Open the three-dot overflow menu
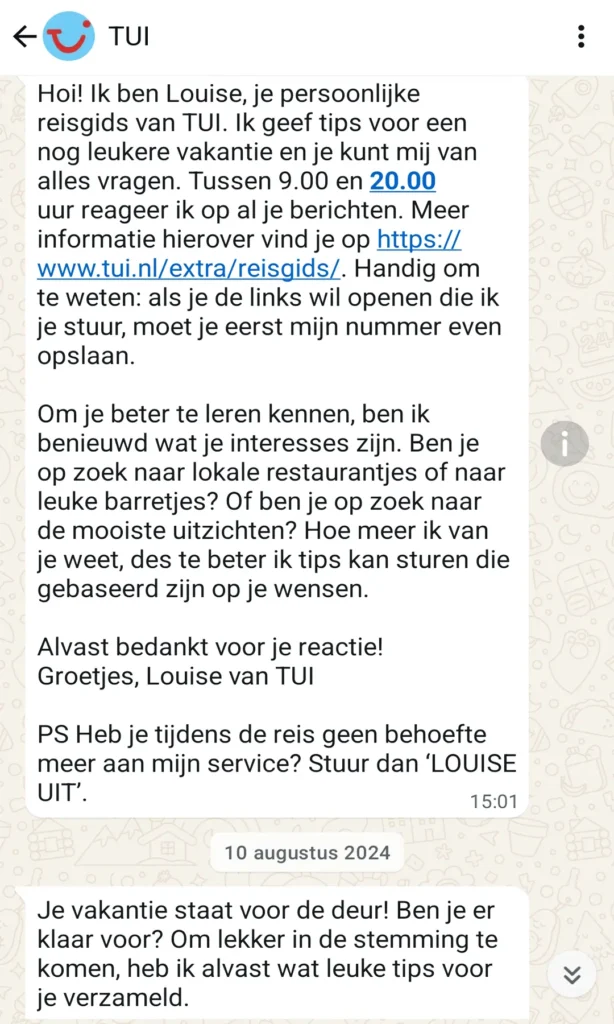This screenshot has height=1024, width=614. pos(581,37)
